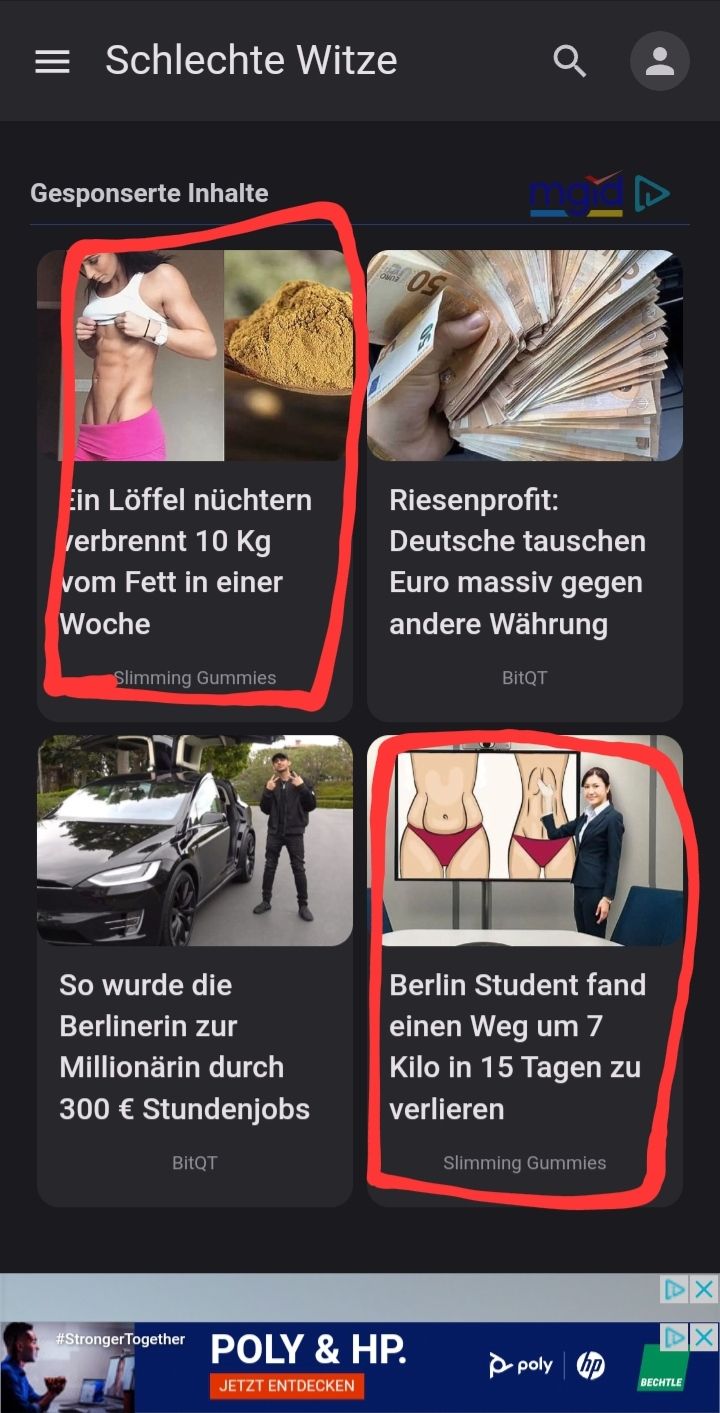Open the 'Riesenprofit' BitQT sponsored card
Viewport: 720px width, 1413px height.
(524, 485)
